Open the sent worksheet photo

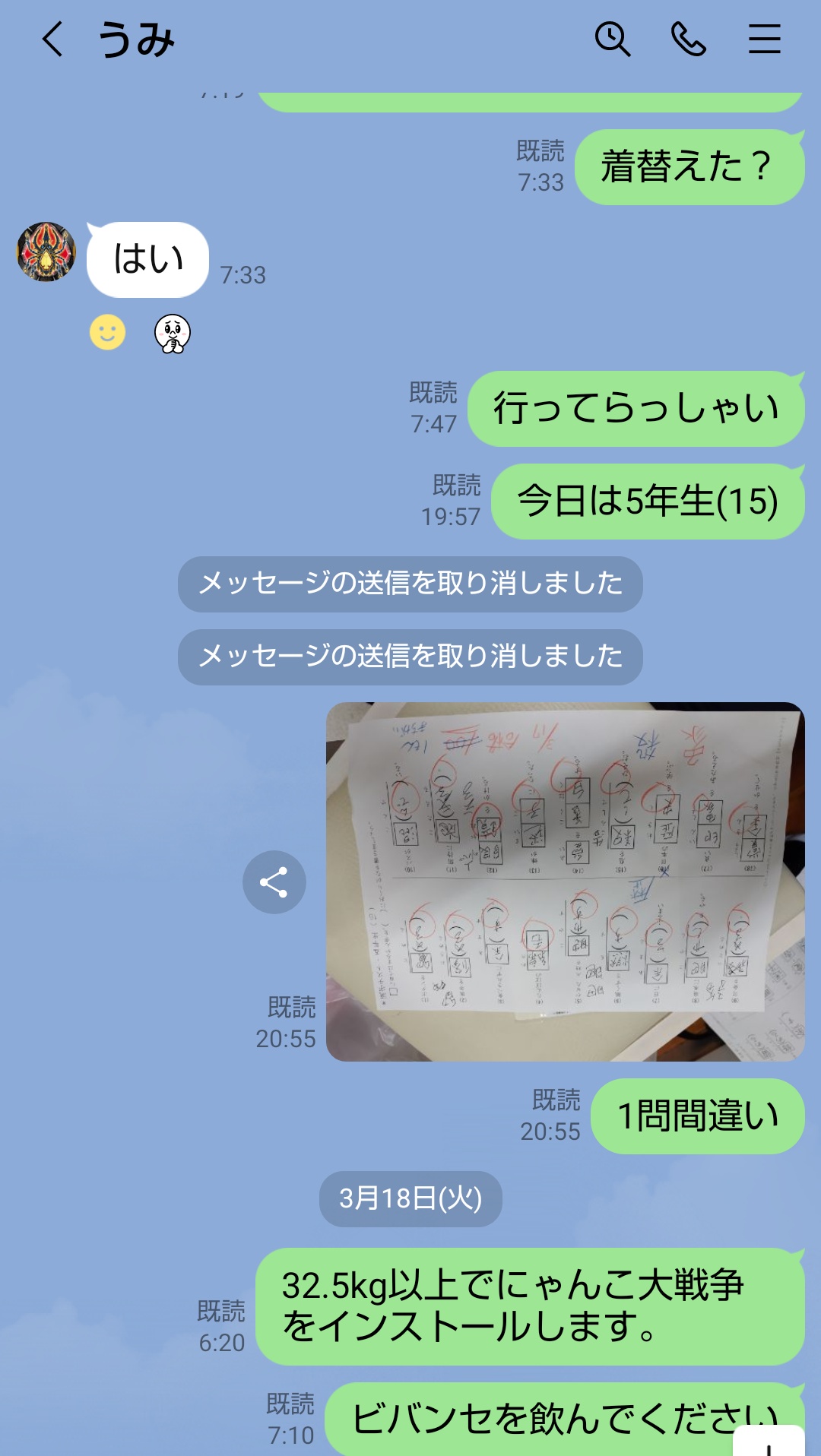tap(565, 882)
